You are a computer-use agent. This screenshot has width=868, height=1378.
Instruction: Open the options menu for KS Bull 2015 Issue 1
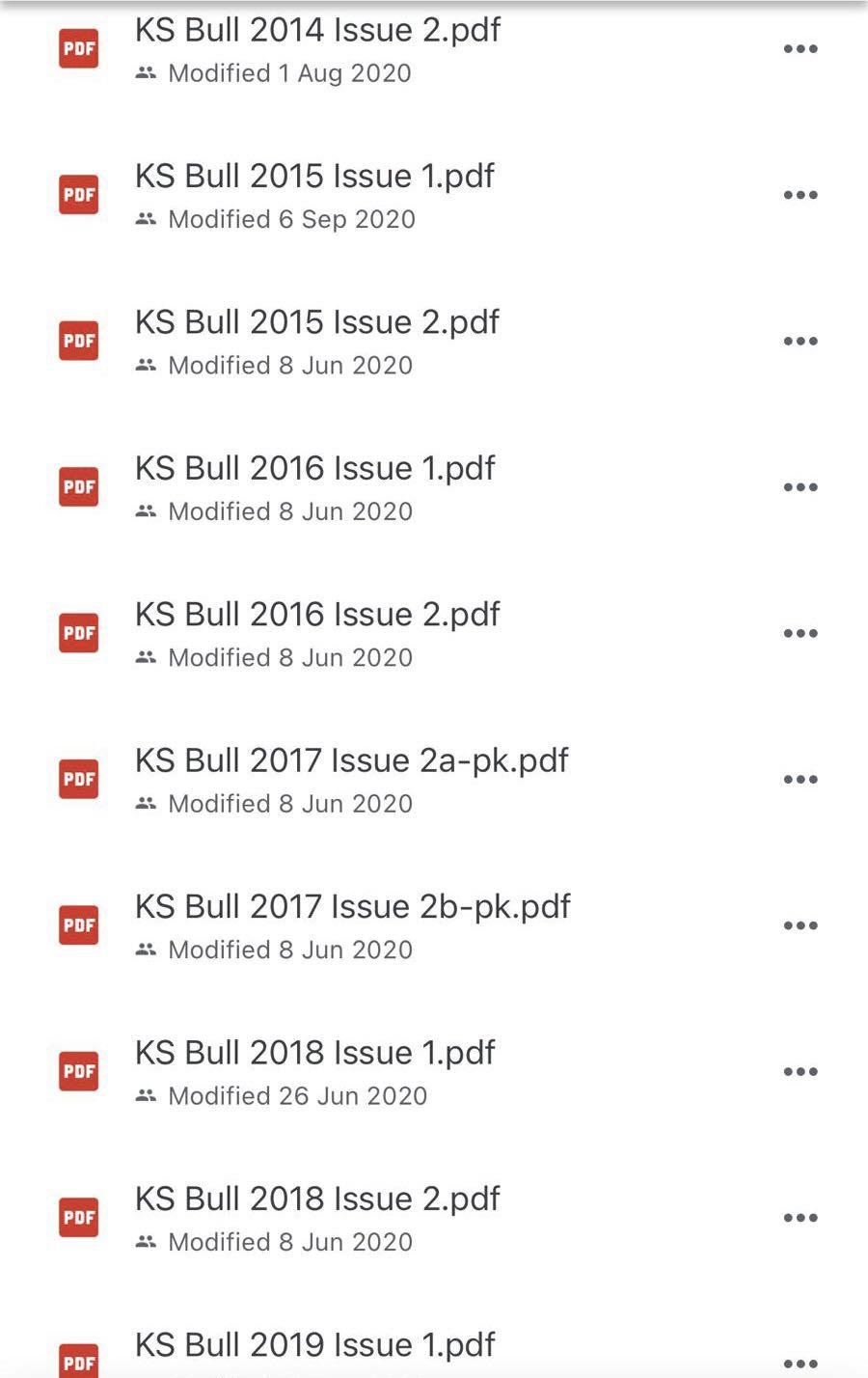(x=800, y=194)
